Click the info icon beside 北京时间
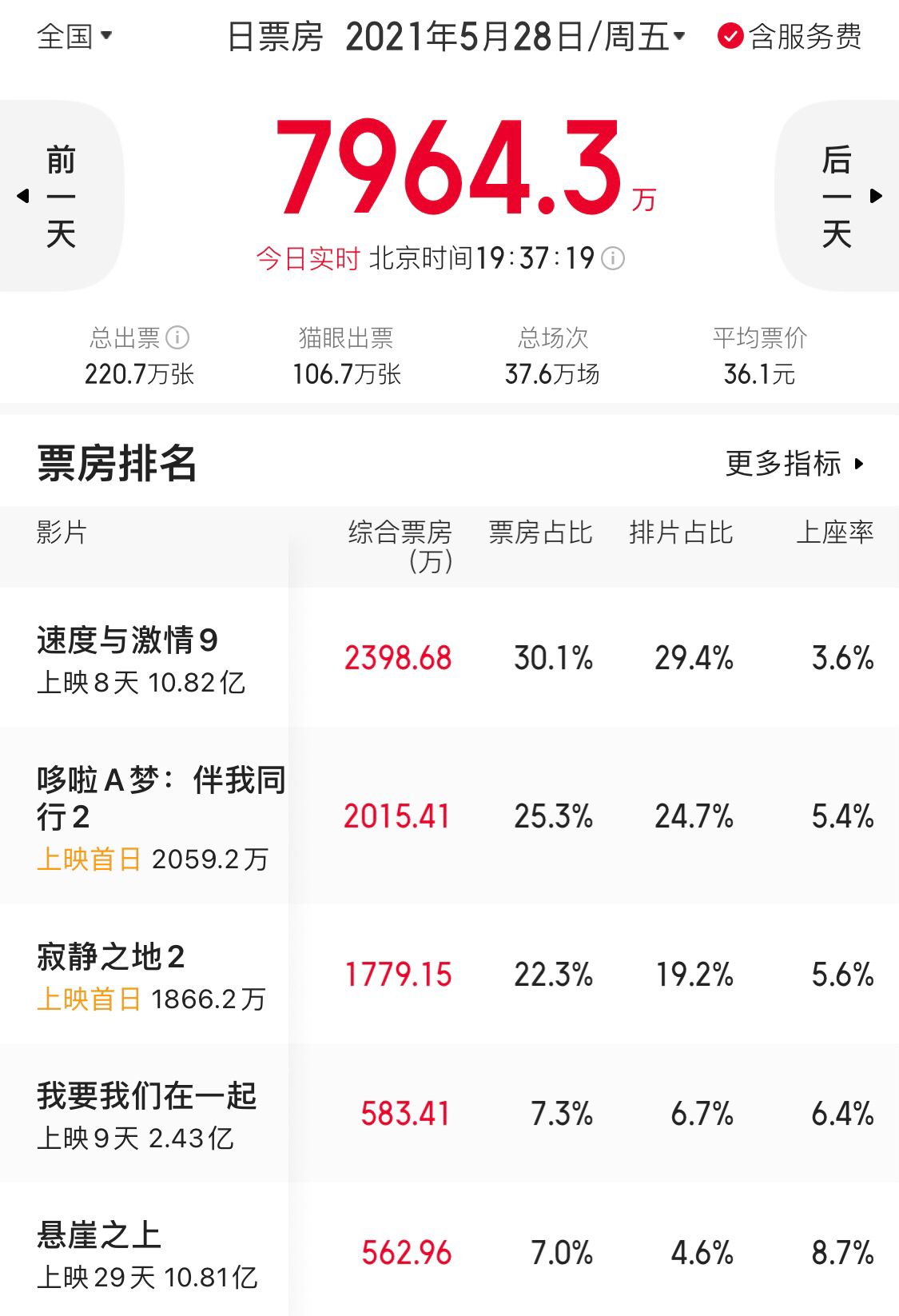Image resolution: width=899 pixels, height=1316 pixels. [612, 257]
